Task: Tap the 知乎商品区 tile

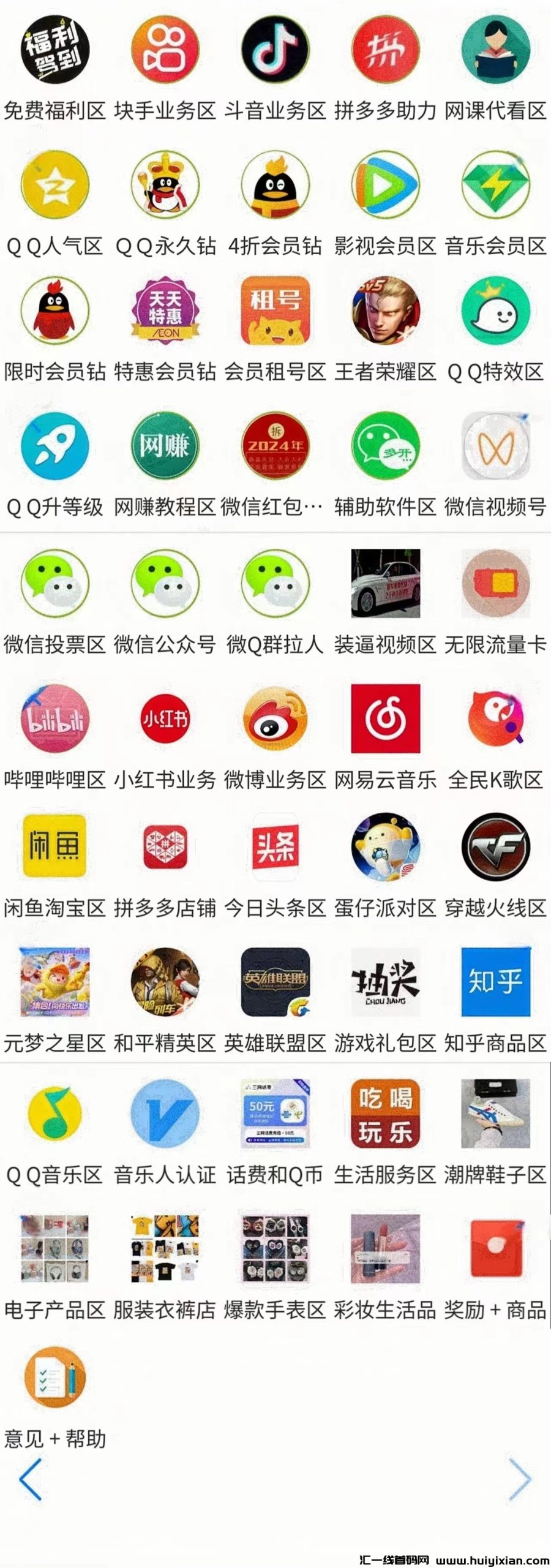Action: point(495,982)
